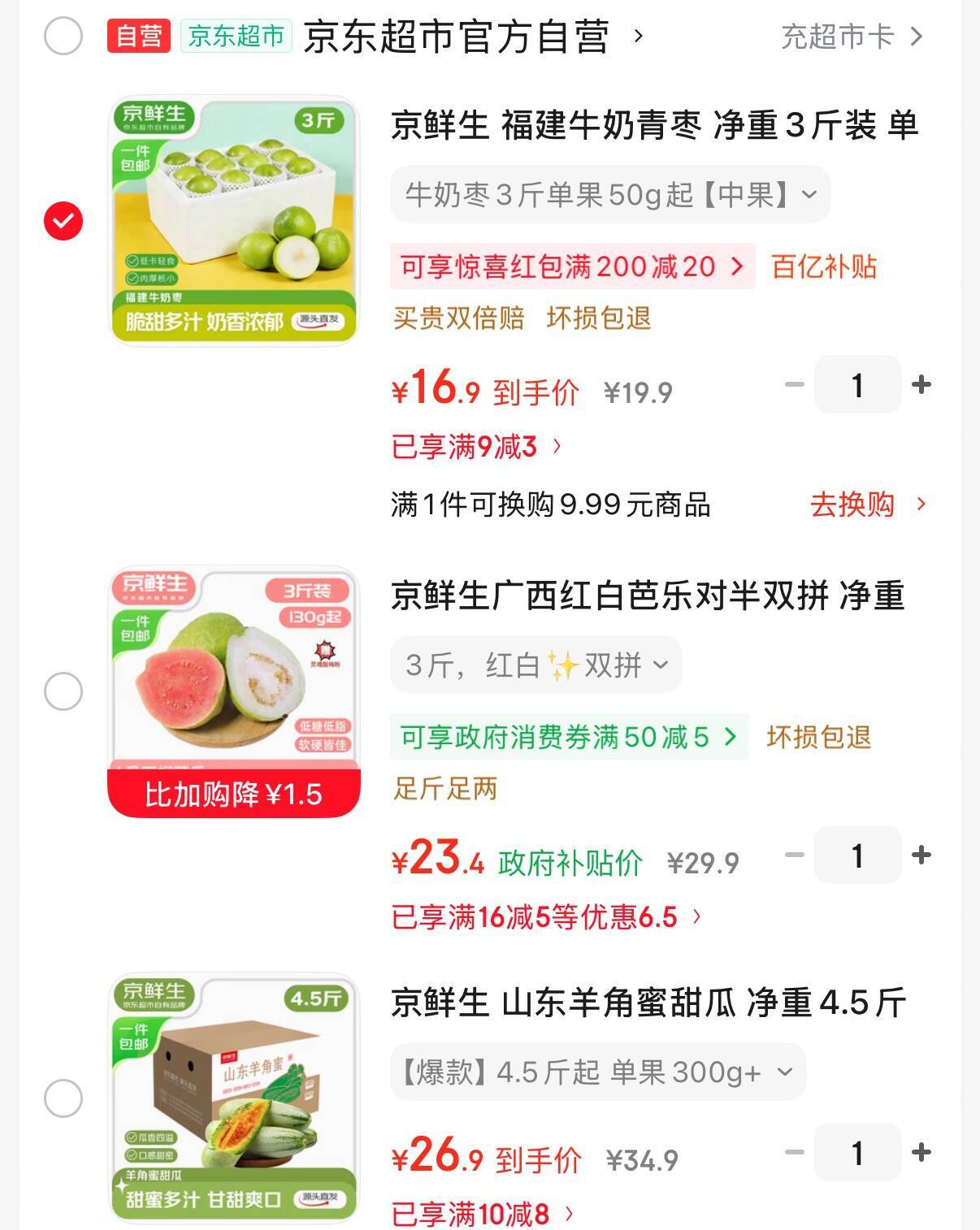Change the 【爆款】4.5斤起 specification
980x1230 pixels.
coord(597,1072)
